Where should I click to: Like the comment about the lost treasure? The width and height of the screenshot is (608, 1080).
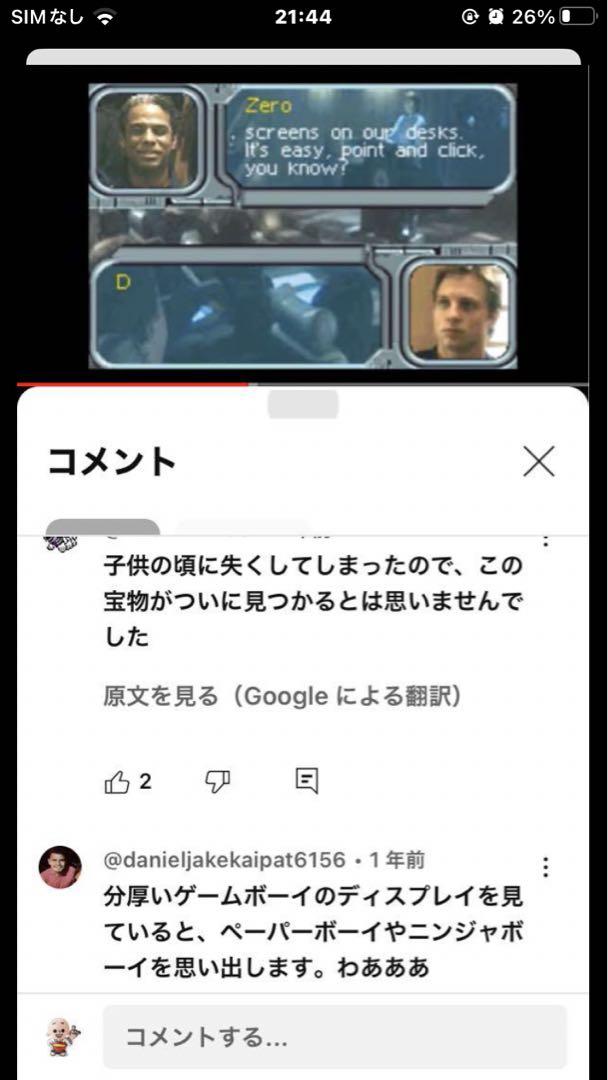tap(117, 782)
